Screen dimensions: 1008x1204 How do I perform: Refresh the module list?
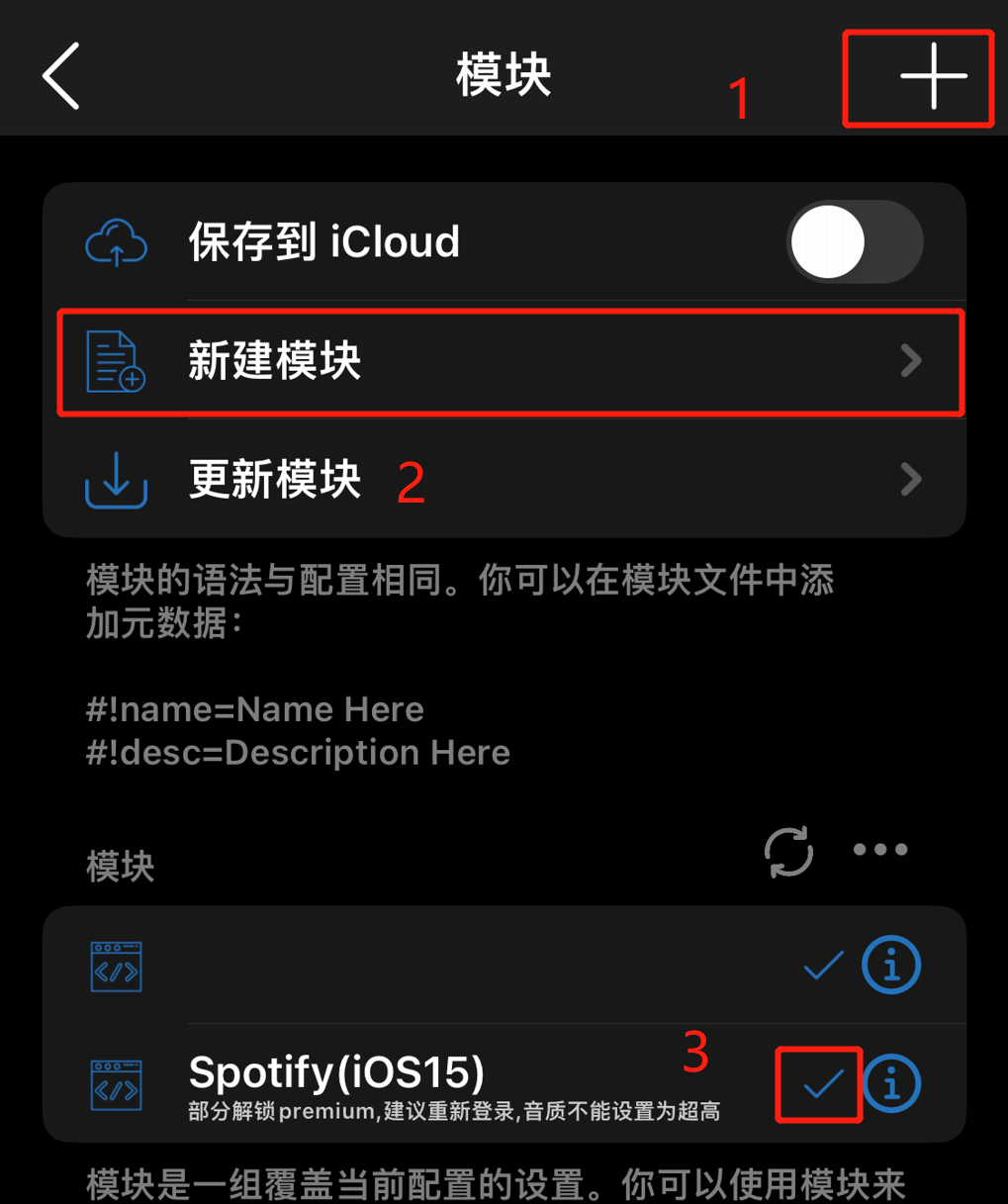tap(788, 852)
